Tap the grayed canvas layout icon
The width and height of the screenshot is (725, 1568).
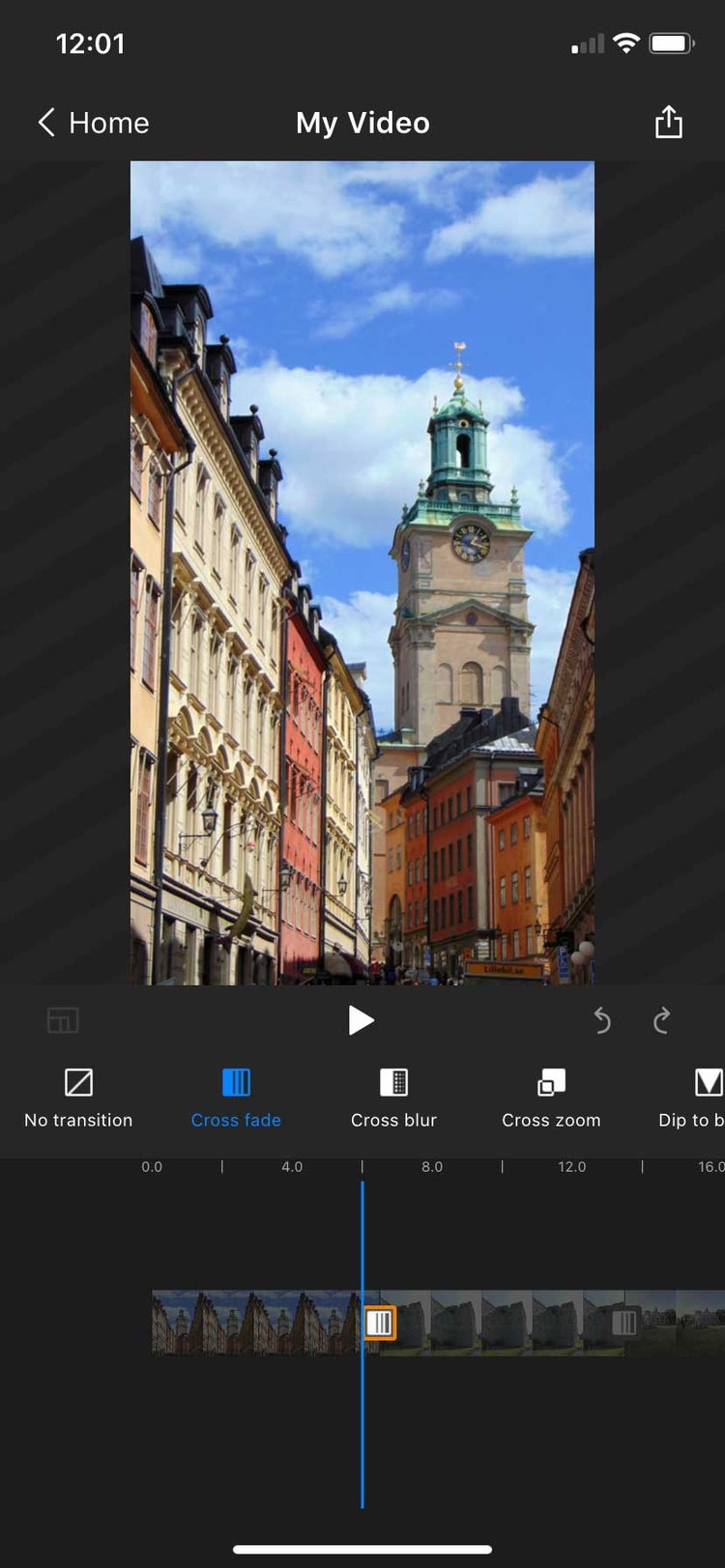tap(62, 1020)
